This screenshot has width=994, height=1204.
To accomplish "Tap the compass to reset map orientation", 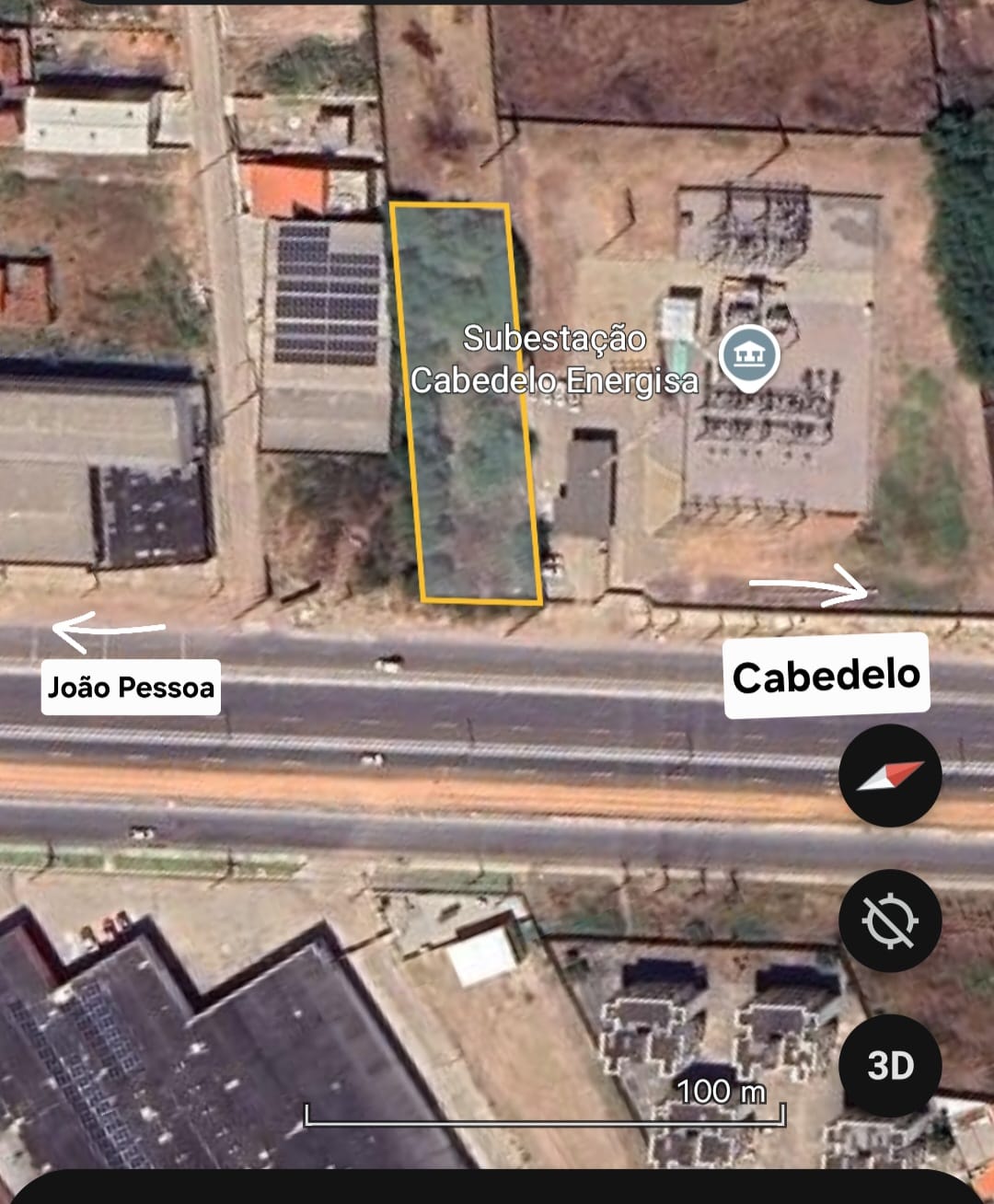I will tap(889, 775).
